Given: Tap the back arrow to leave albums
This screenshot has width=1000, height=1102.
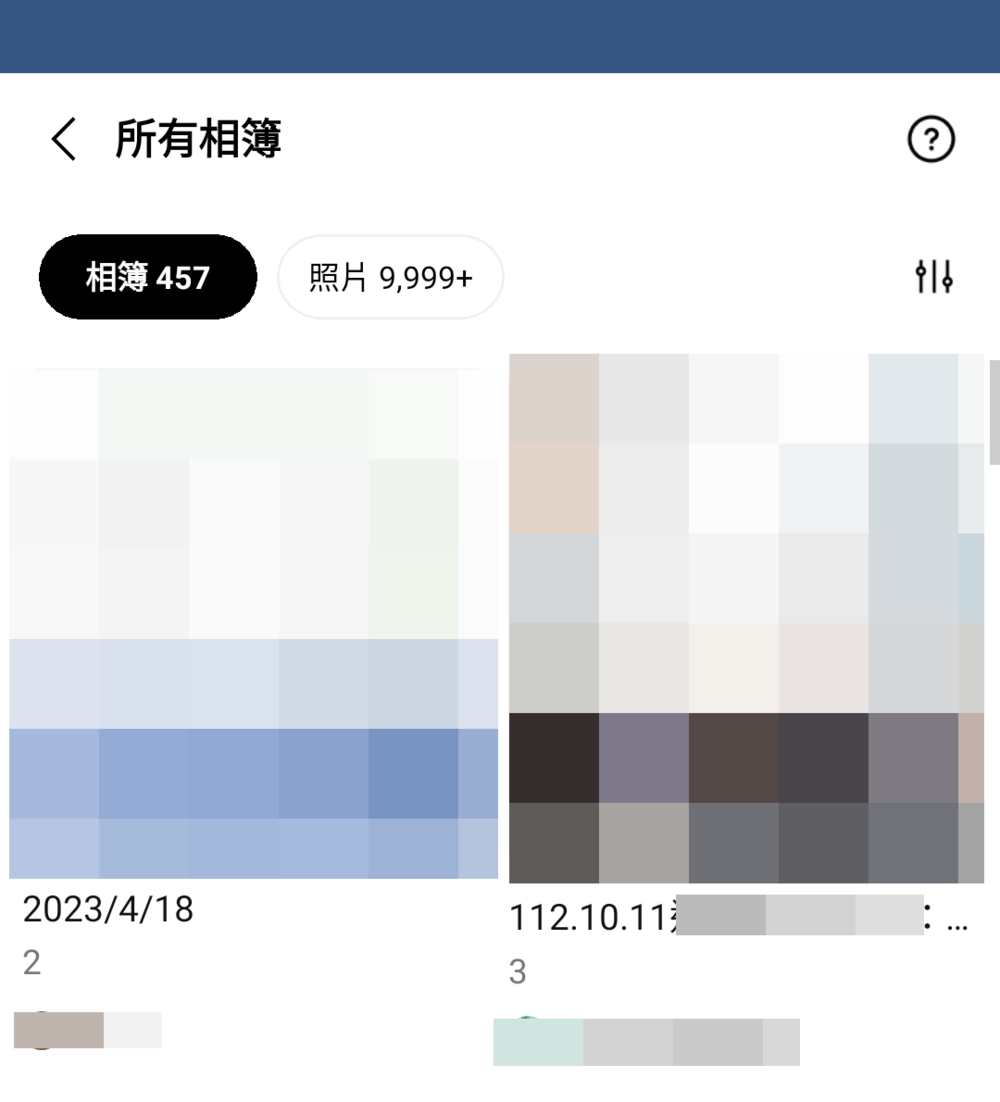Looking at the screenshot, I should [x=63, y=140].
